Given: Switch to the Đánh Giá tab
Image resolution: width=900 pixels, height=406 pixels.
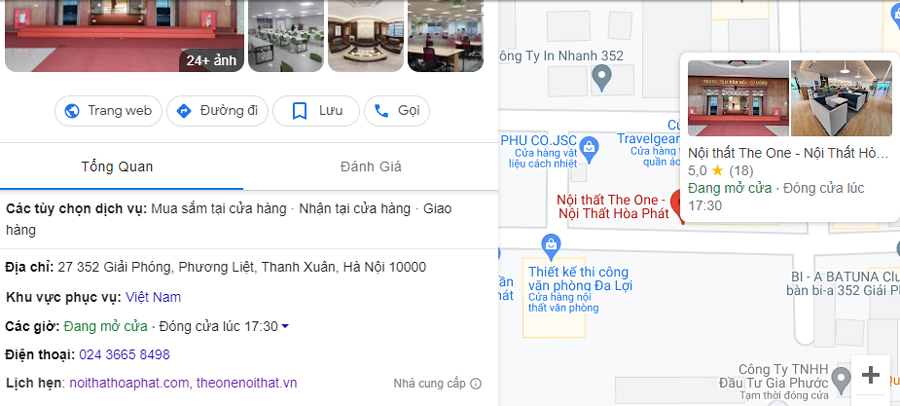Looking at the screenshot, I should point(370,167).
